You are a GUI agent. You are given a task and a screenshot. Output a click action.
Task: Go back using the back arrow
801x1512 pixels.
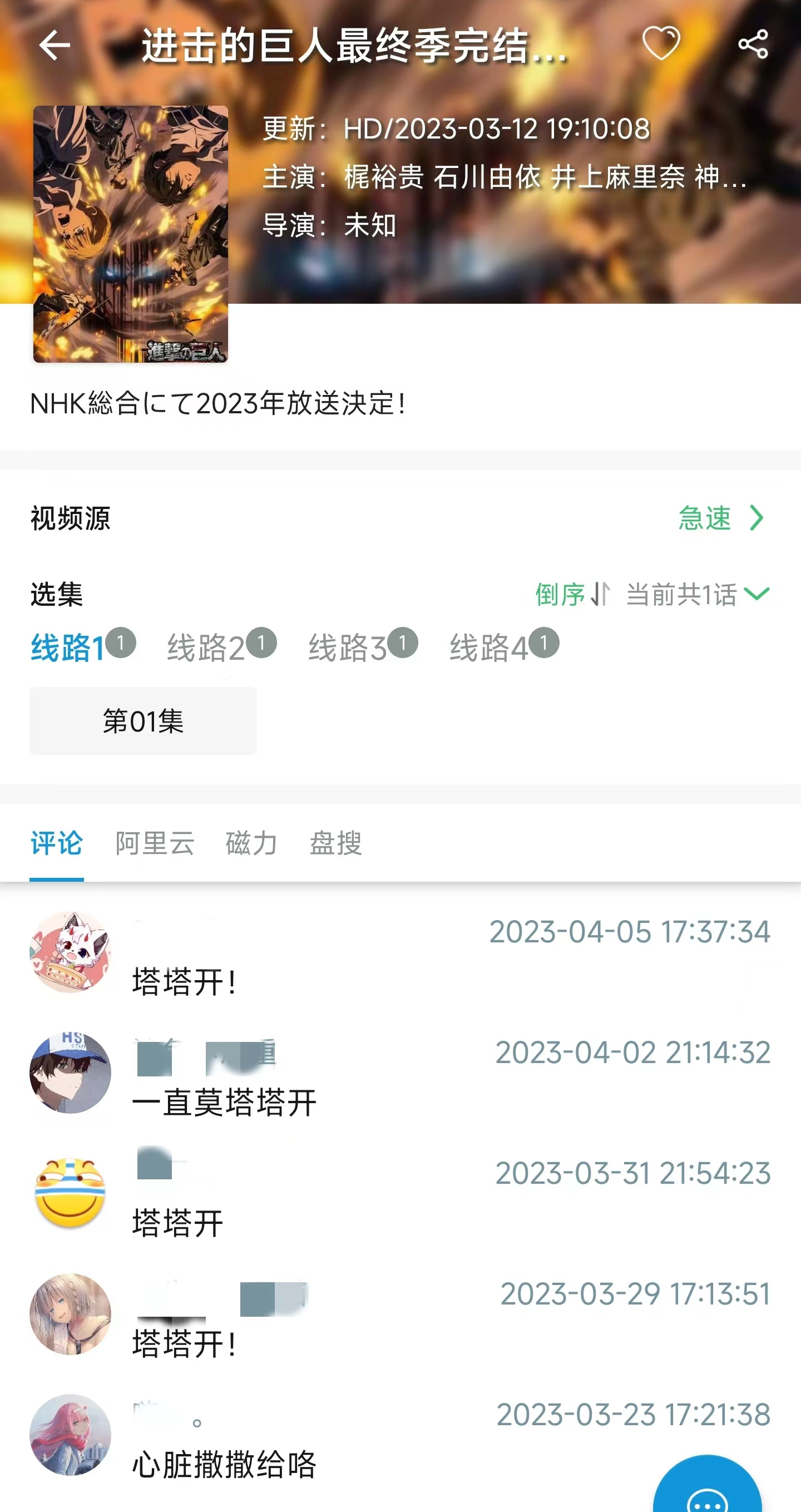55,45
